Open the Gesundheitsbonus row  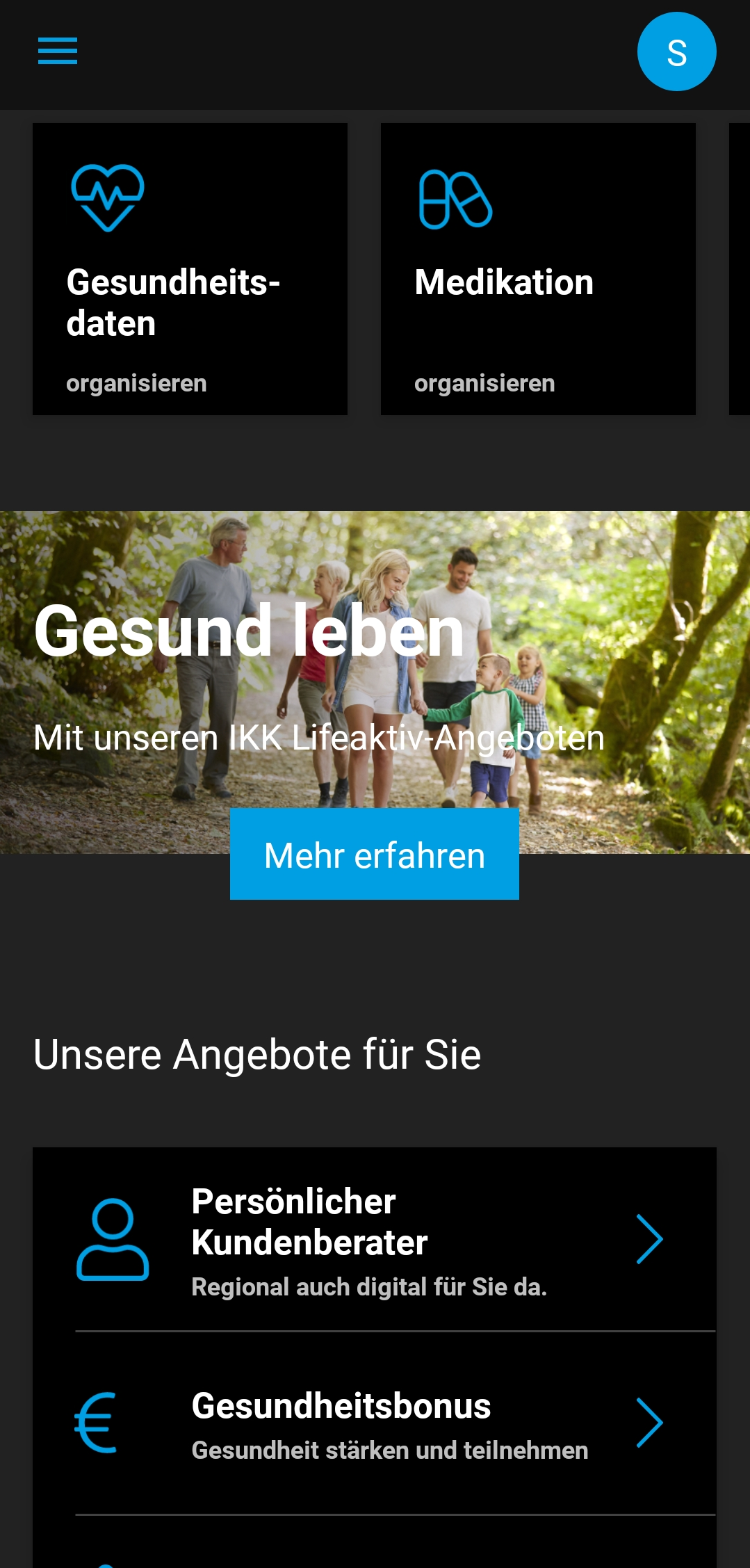375,1423
